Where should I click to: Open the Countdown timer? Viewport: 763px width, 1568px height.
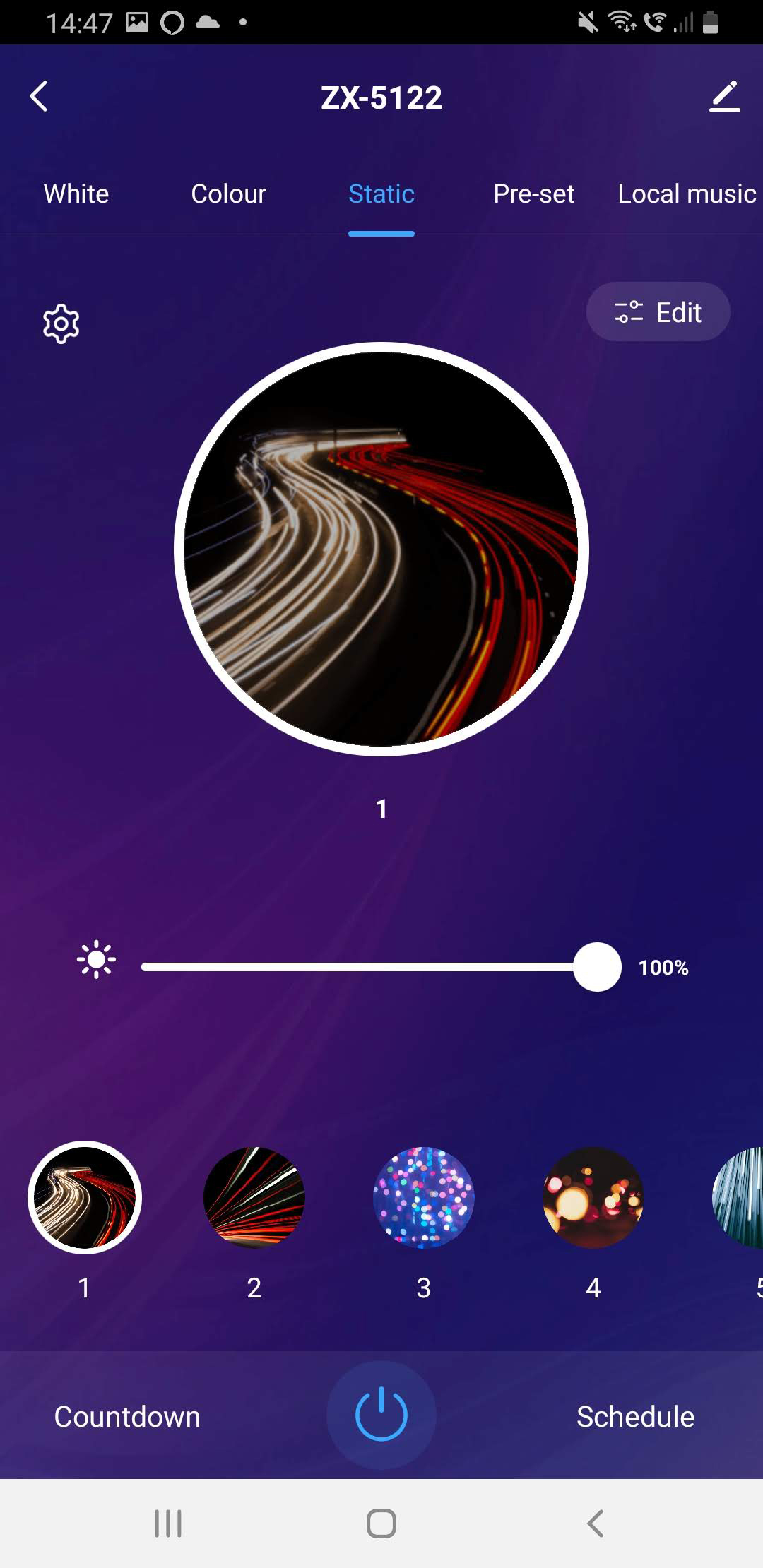(x=127, y=1417)
